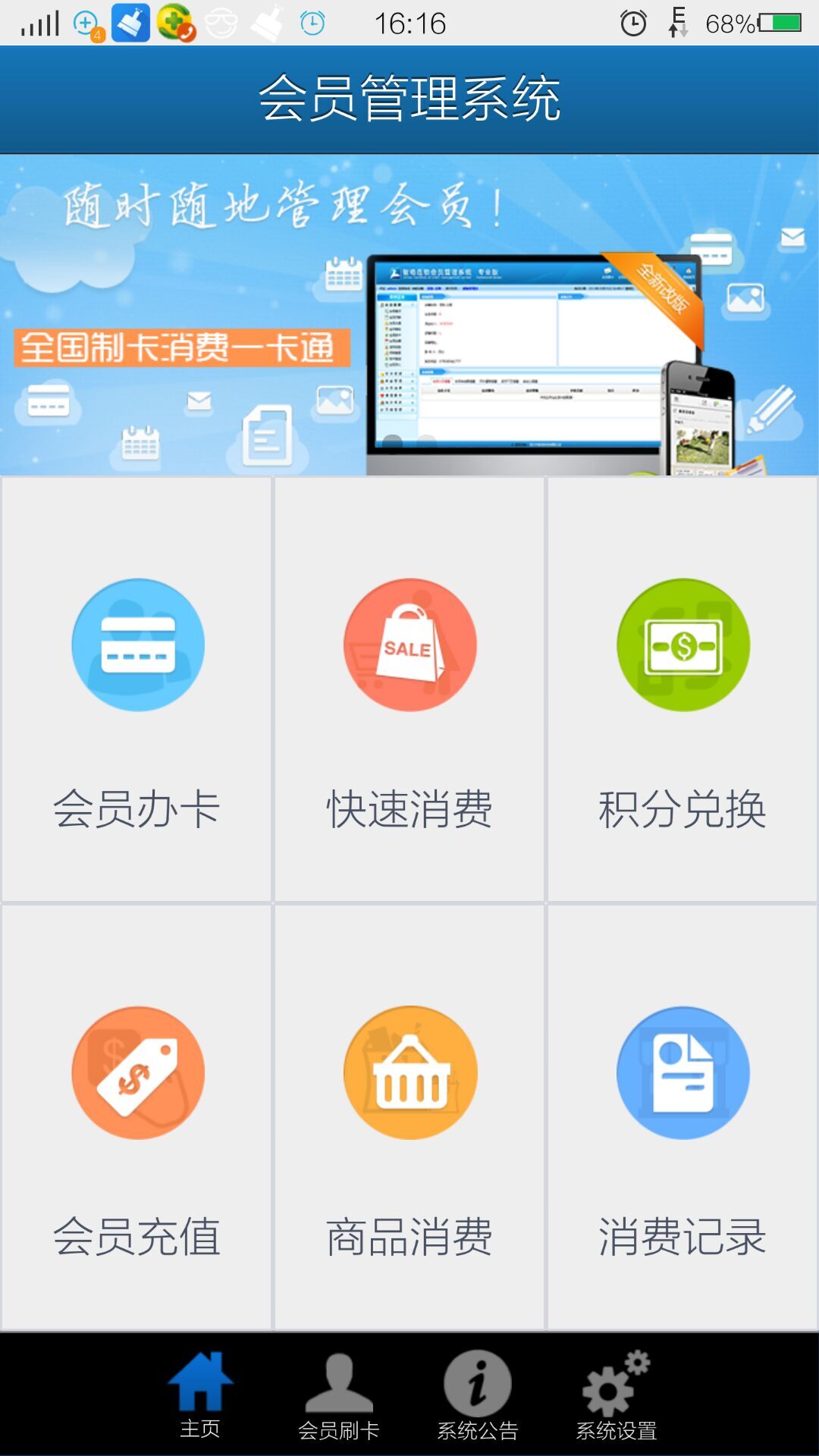Open 会员充值 member recharge
This screenshot has height=1456, width=819.
(137, 1116)
